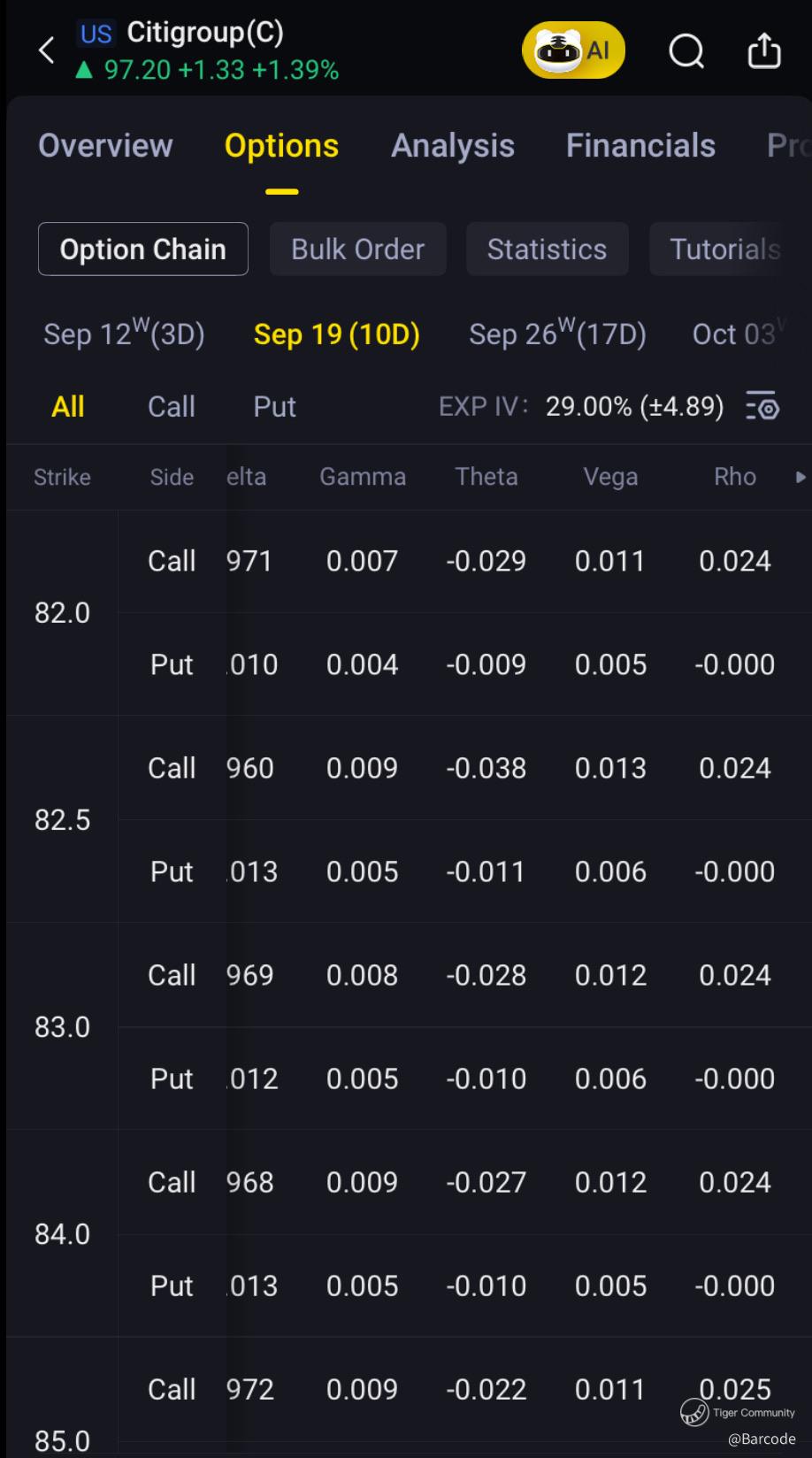Choose the Sep 12 (3D) expiry
812x1458 pixels.
pyautogui.click(x=124, y=334)
